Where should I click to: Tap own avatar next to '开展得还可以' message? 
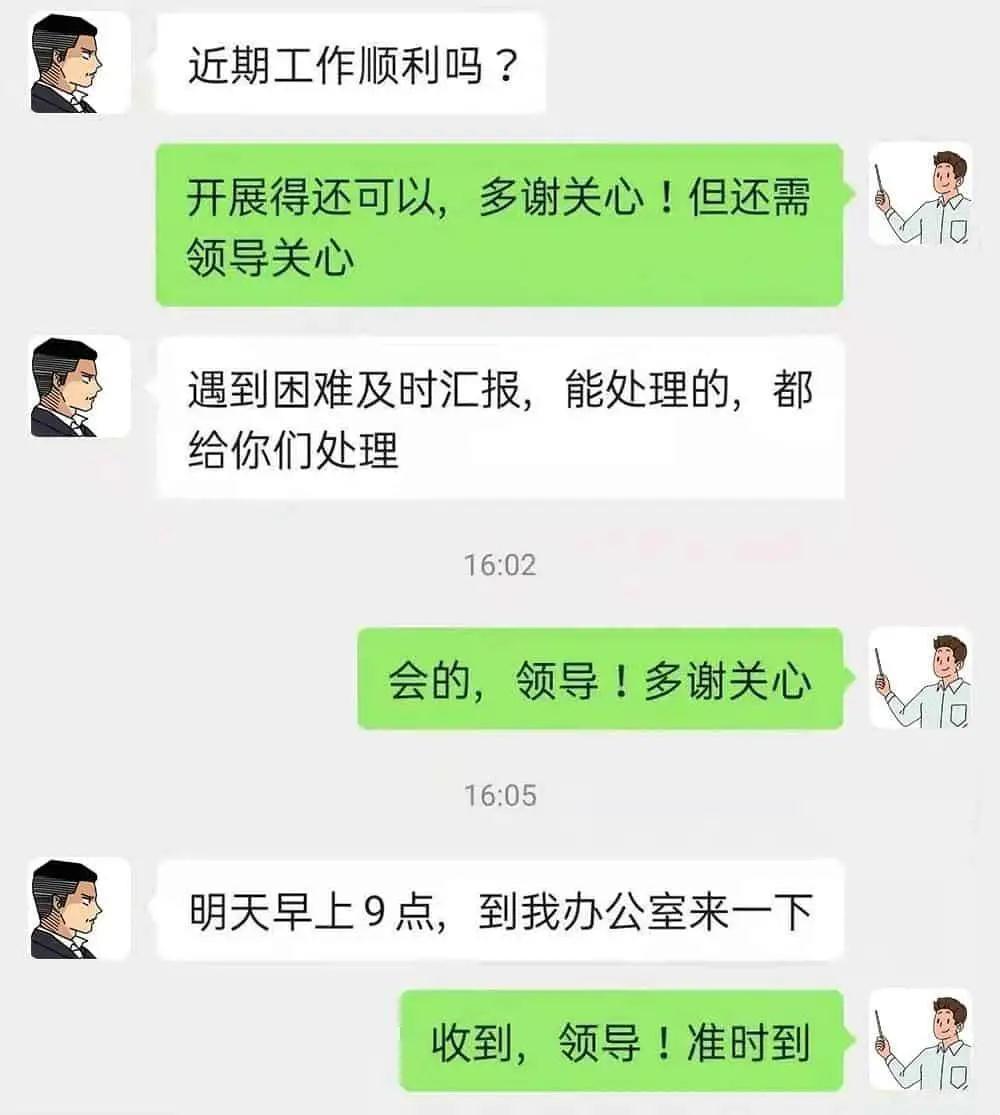click(920, 194)
